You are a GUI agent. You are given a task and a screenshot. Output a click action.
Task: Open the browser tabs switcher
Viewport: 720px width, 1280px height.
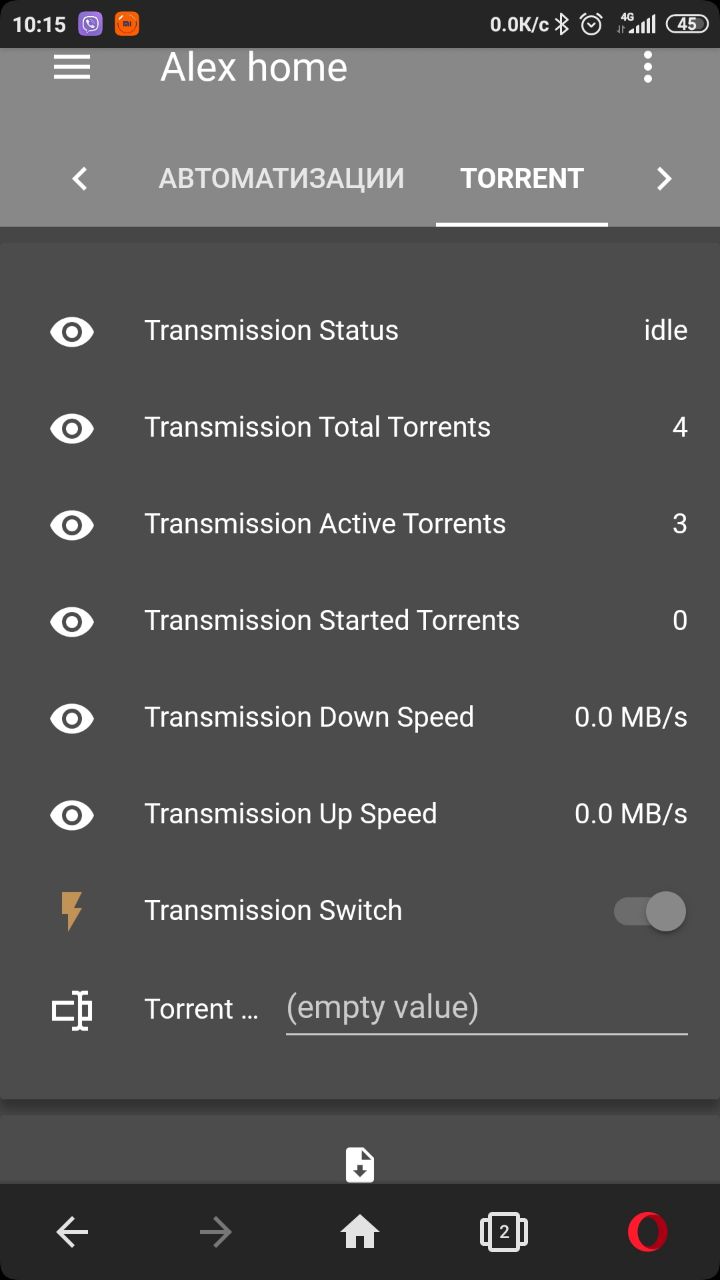504,1232
